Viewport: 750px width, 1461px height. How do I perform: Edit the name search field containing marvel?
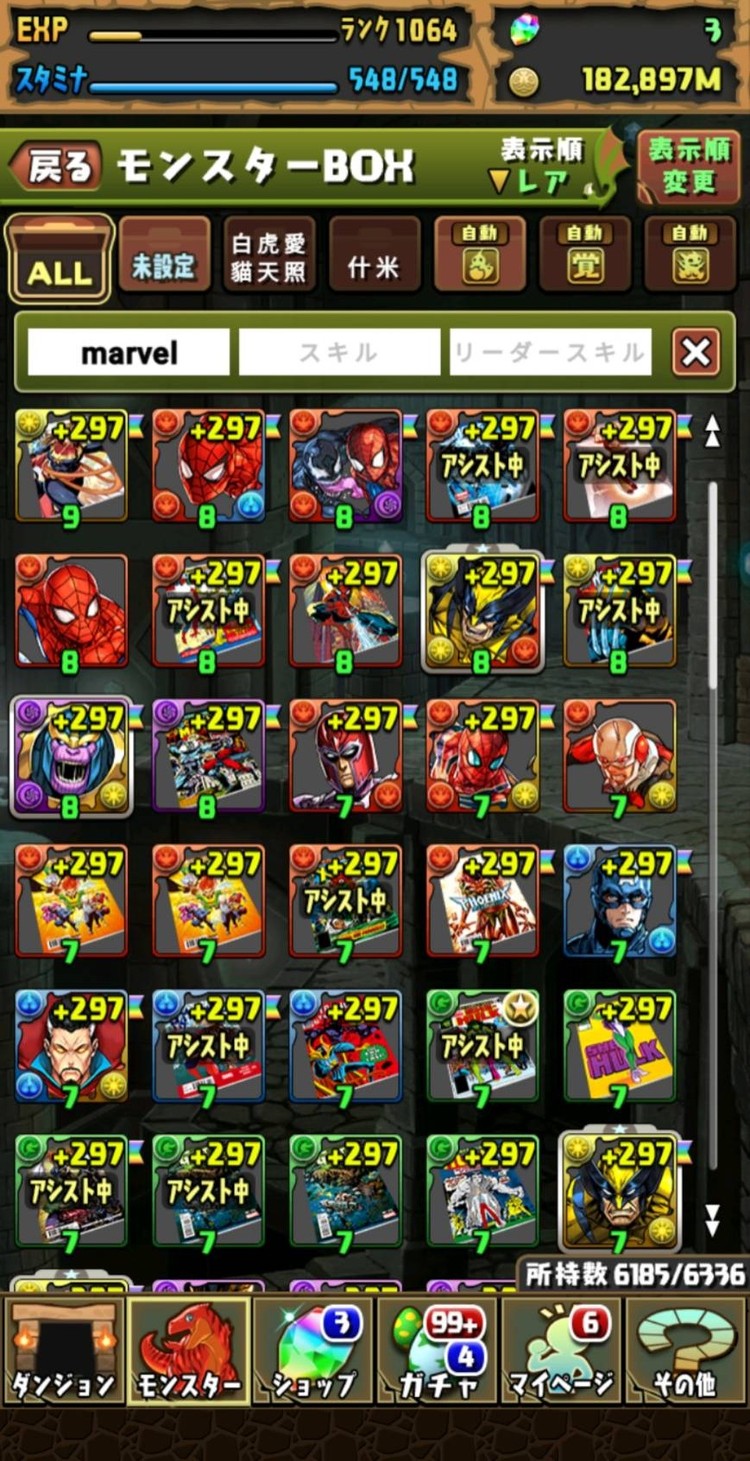click(128, 353)
